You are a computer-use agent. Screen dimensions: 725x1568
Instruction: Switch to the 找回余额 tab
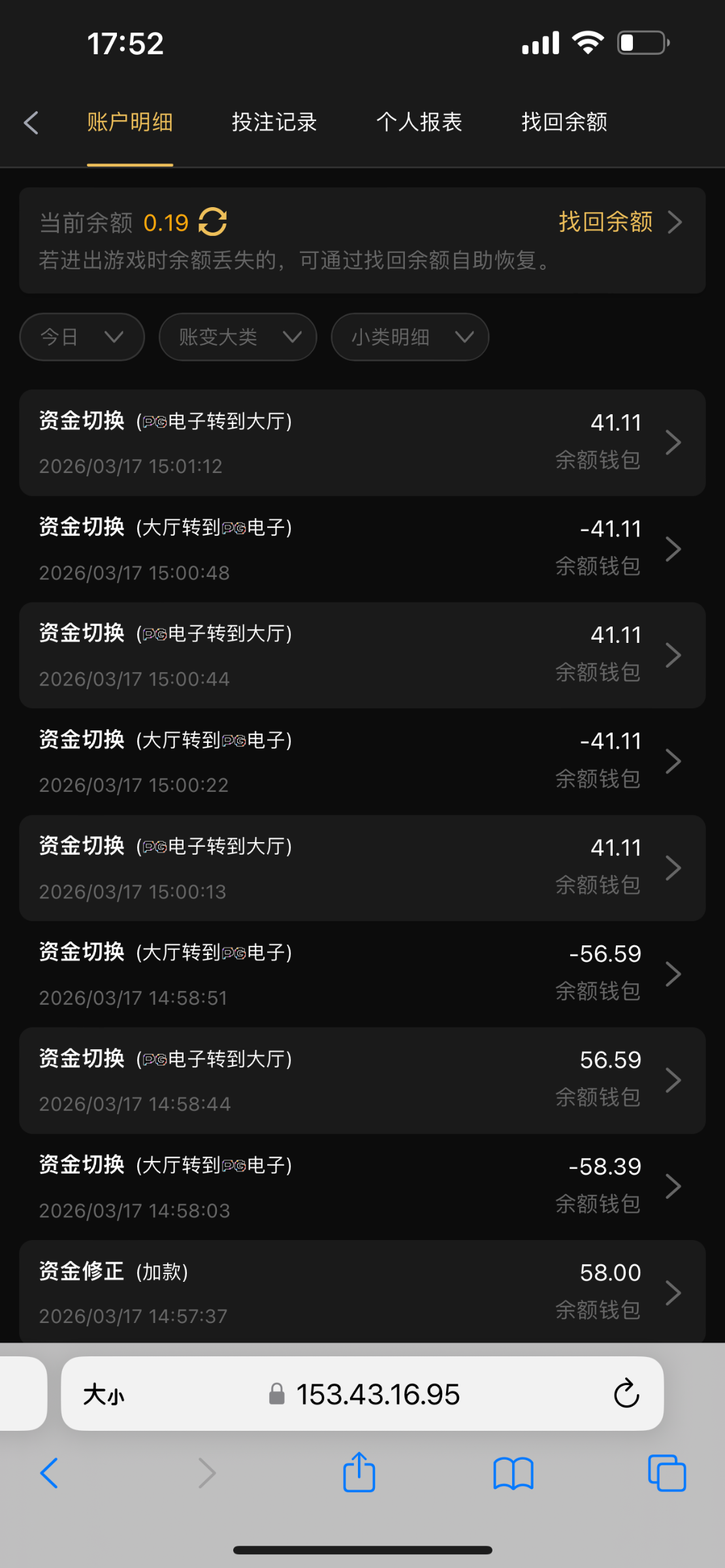[x=564, y=123]
